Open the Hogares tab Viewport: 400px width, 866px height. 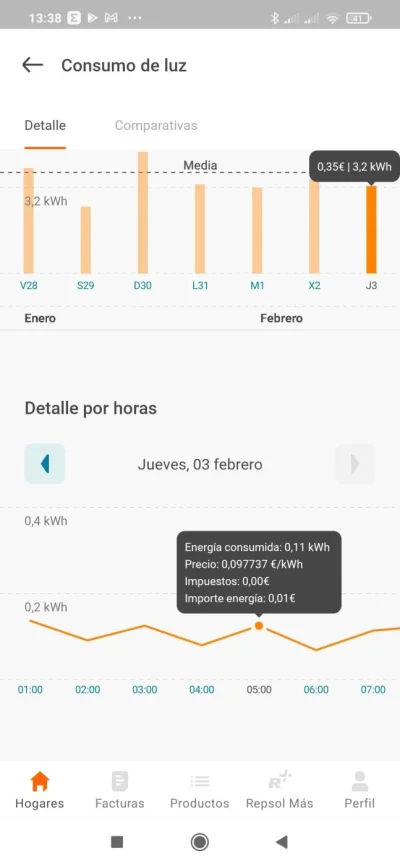click(x=39, y=790)
